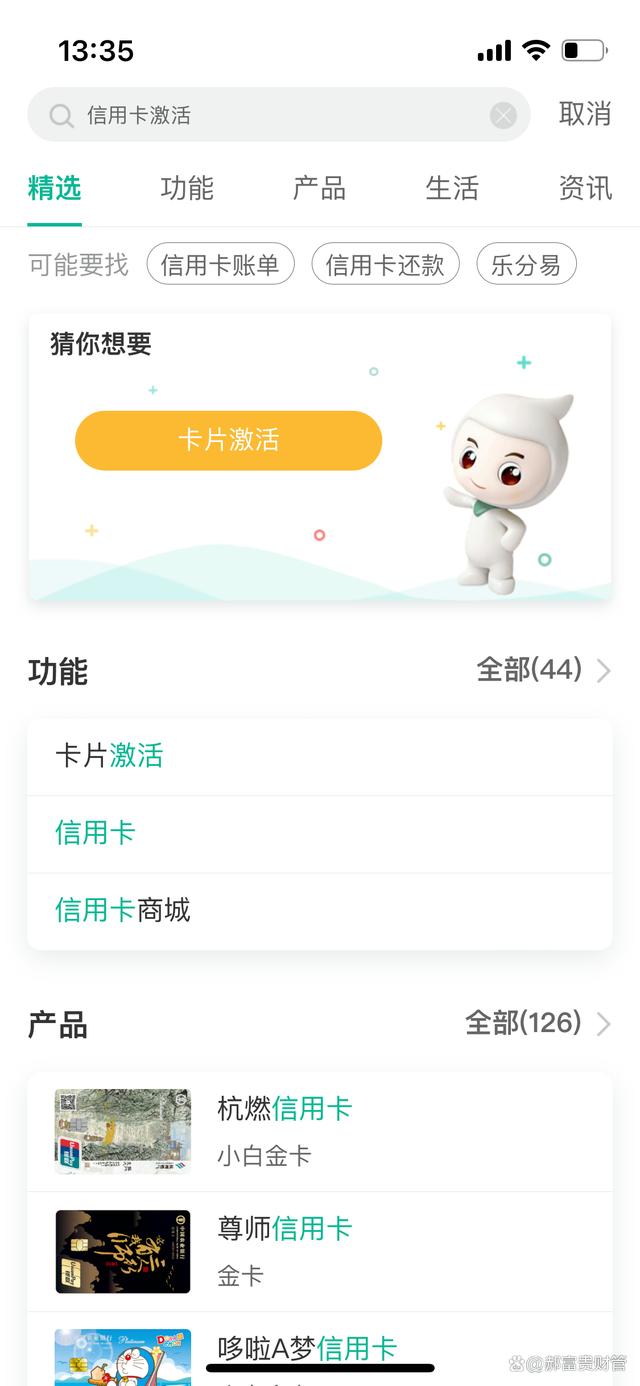Choose the 信用卡还款 suggestion chip

pyautogui.click(x=385, y=265)
